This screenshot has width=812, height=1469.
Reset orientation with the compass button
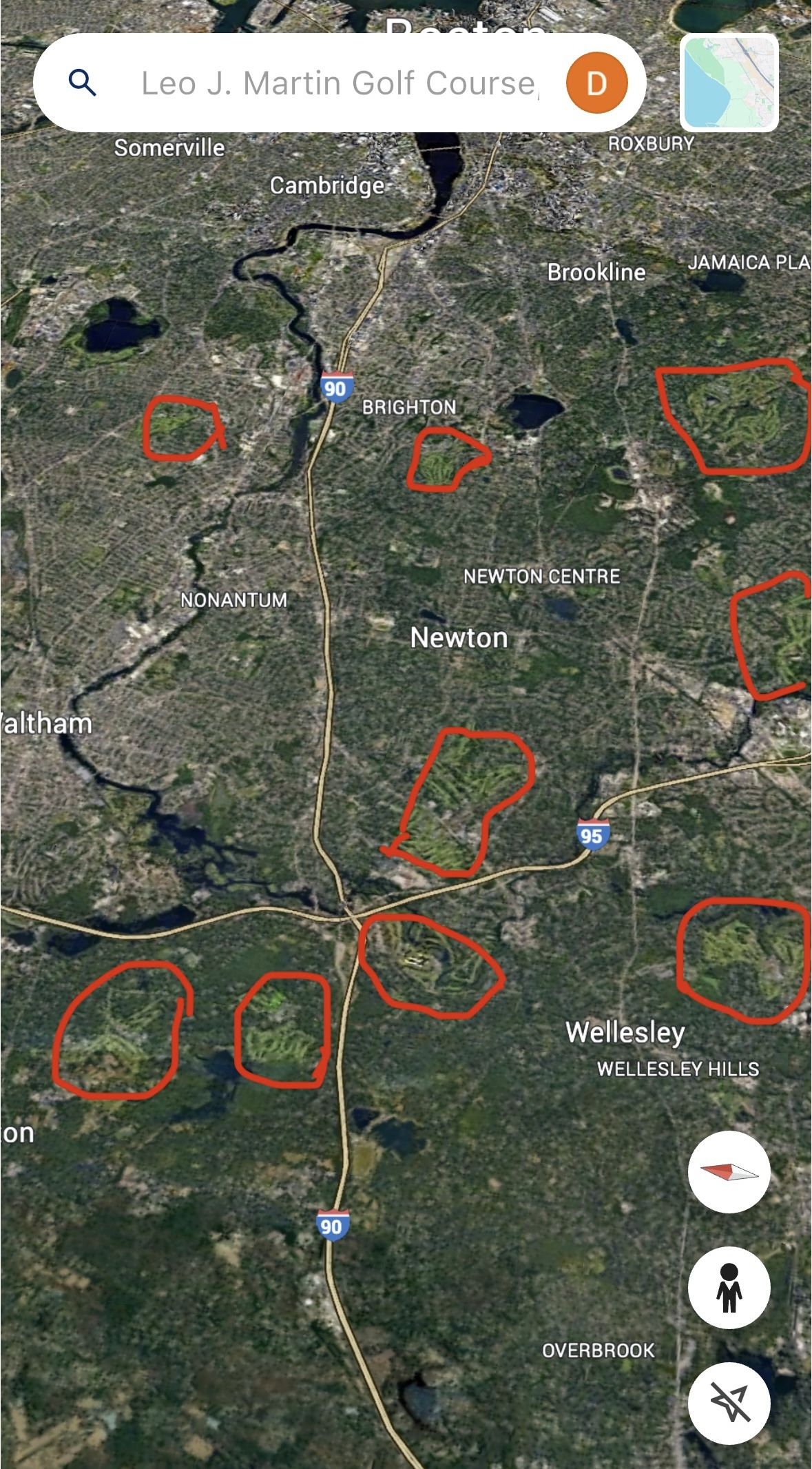(729, 1171)
